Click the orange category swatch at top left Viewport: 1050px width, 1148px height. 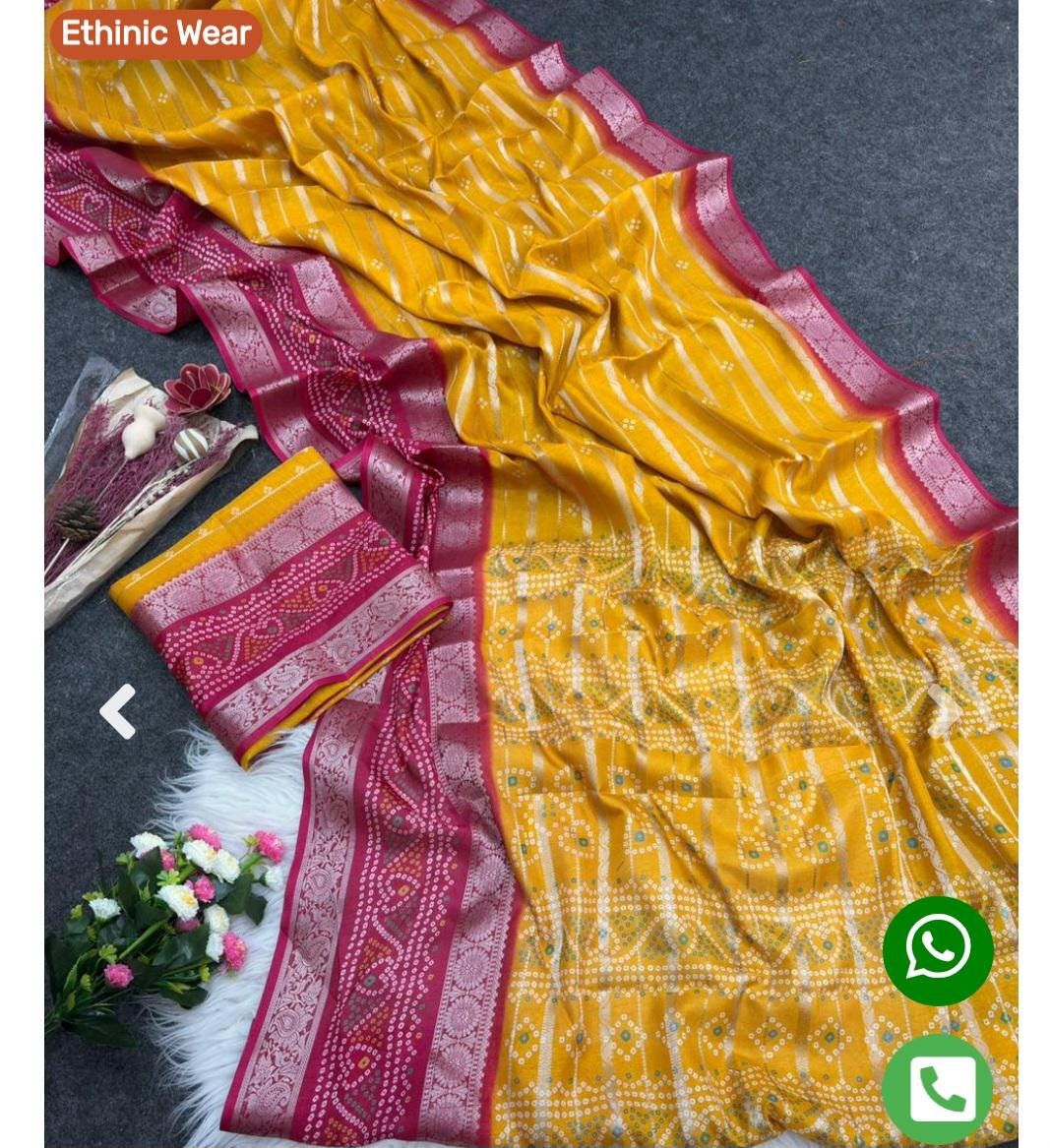(155, 33)
